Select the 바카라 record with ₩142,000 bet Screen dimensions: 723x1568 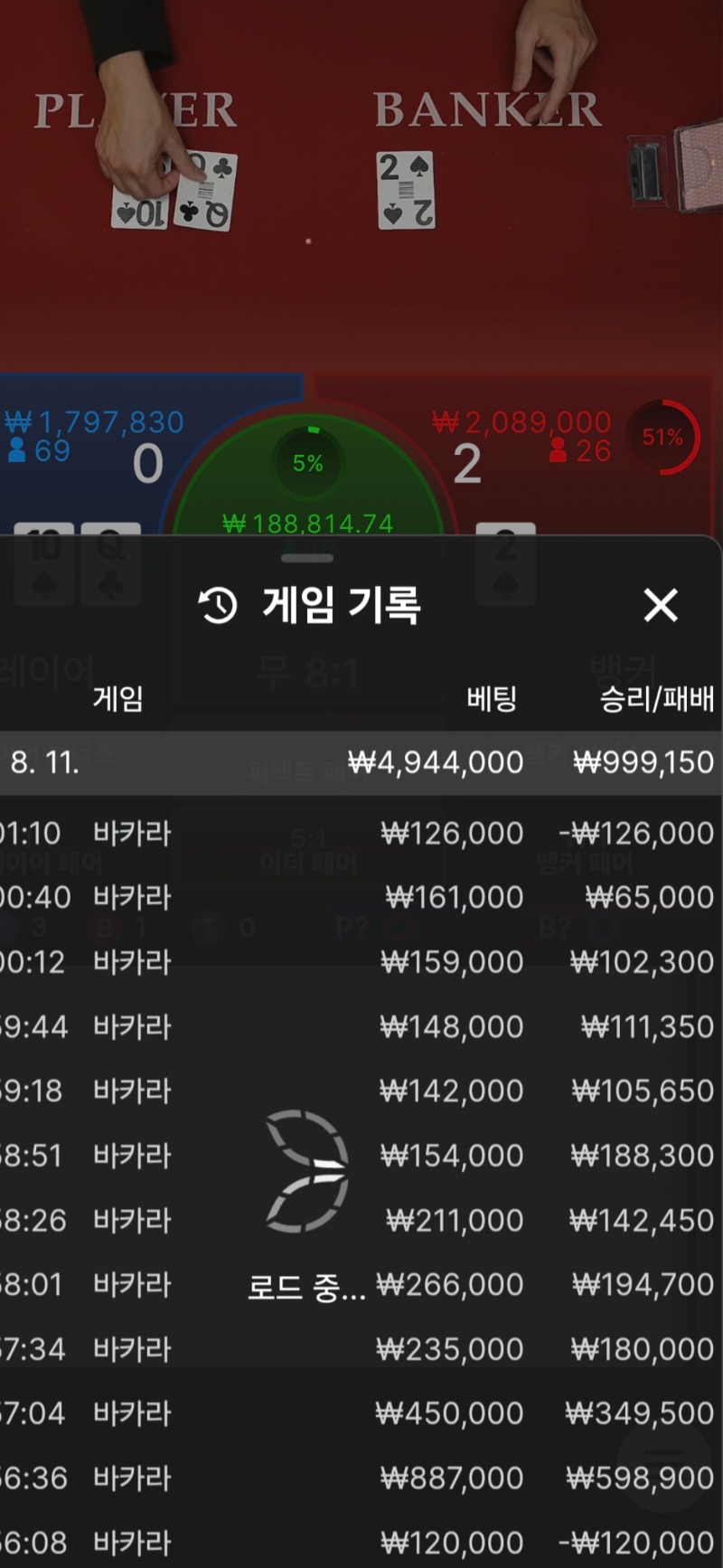[x=361, y=1091]
